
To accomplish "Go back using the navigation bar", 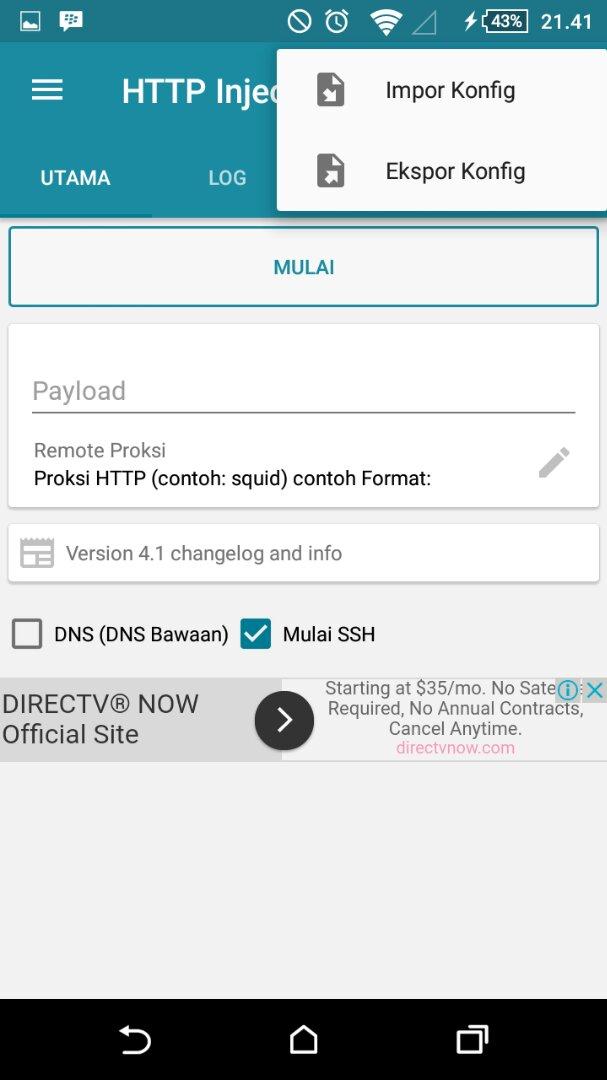I will point(135,1039).
